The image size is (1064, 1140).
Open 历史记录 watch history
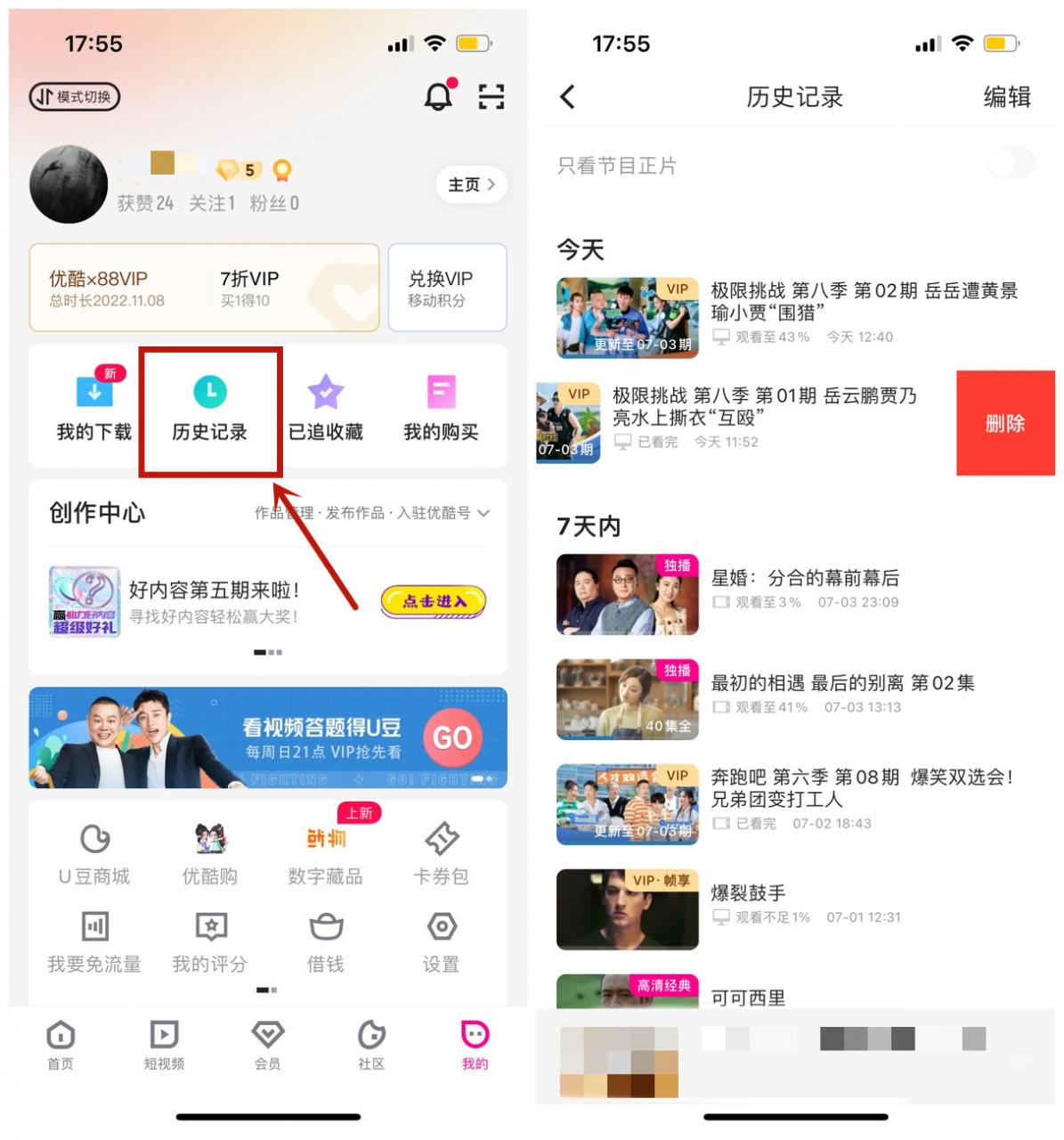(x=210, y=408)
